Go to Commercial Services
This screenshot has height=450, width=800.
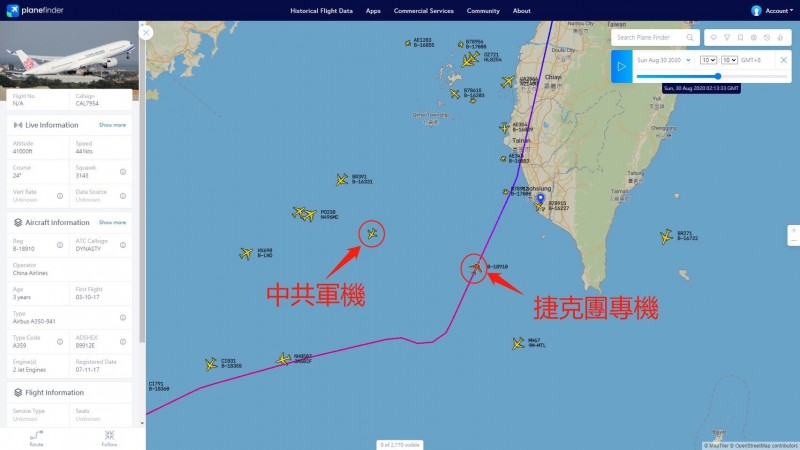pos(423,10)
